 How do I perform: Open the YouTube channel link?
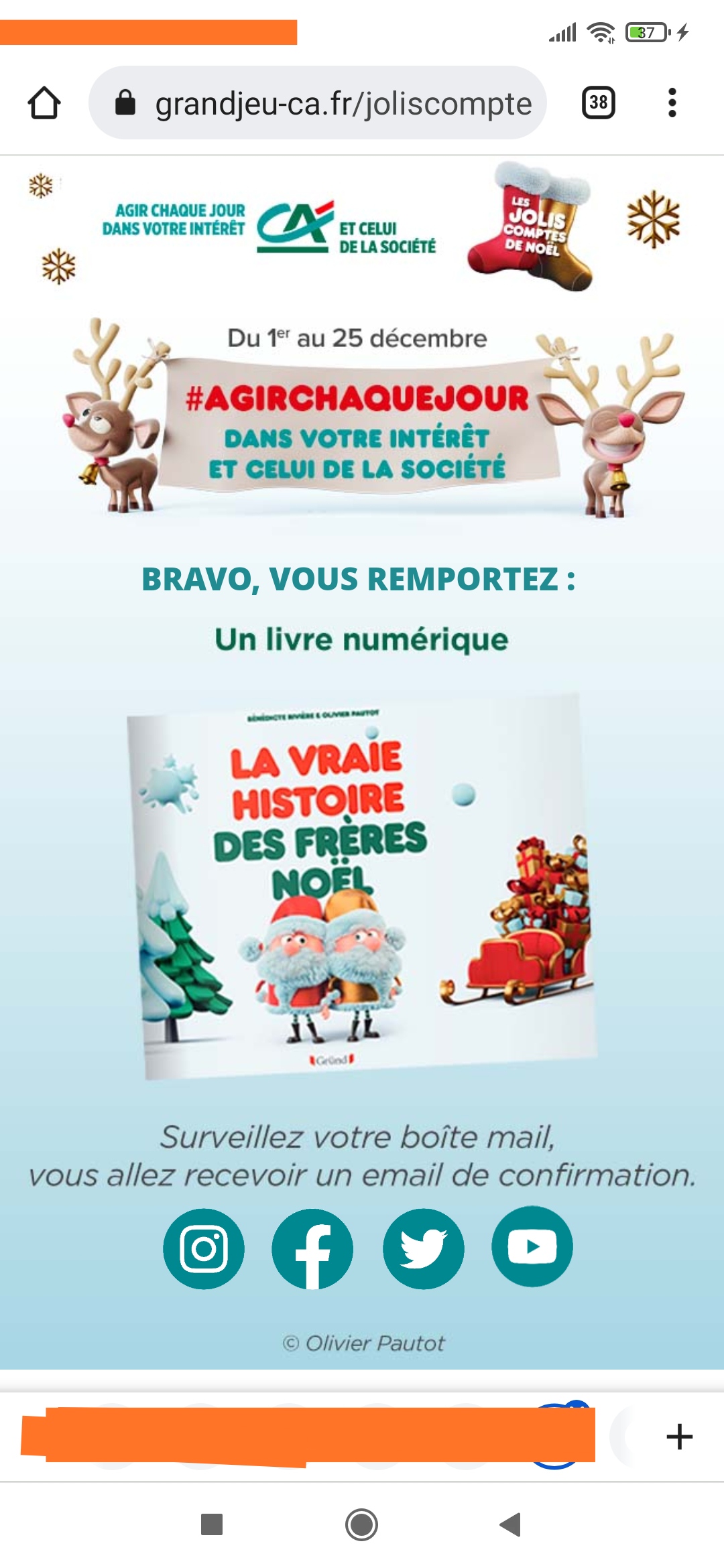pyautogui.click(x=532, y=1246)
